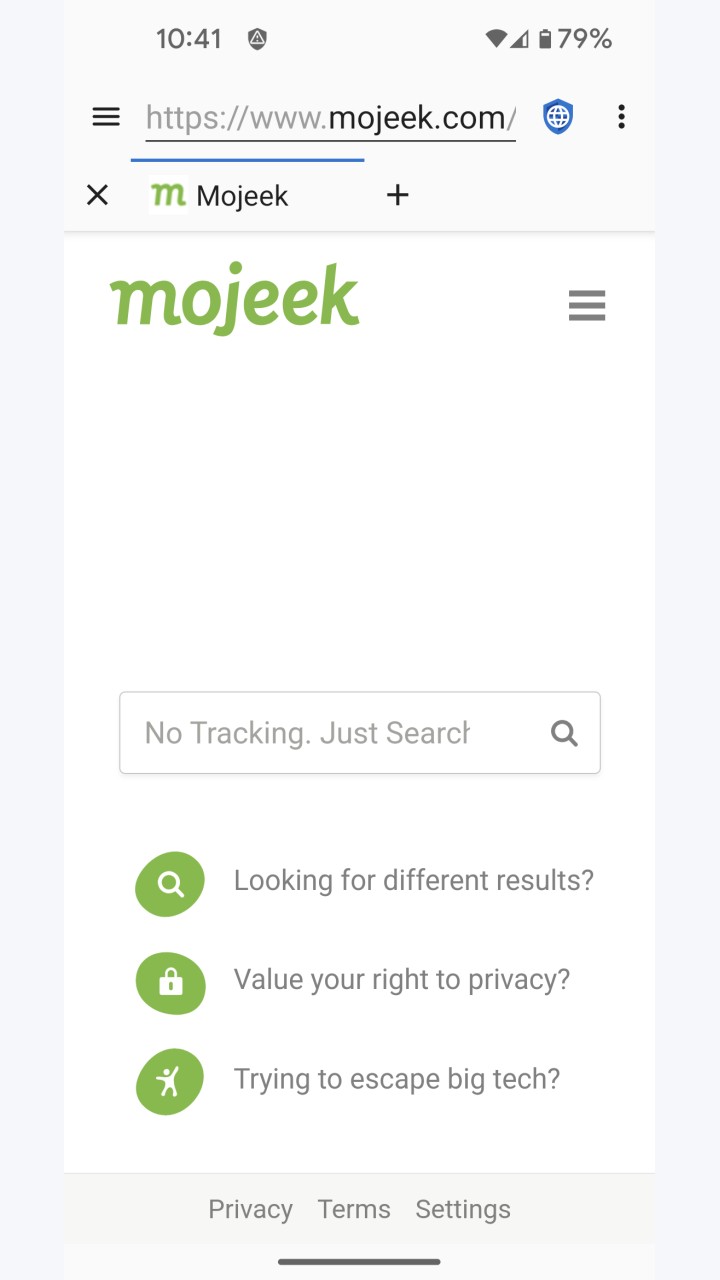Open the Privacy footer link
The height and width of the screenshot is (1280, 720).
click(x=250, y=1209)
